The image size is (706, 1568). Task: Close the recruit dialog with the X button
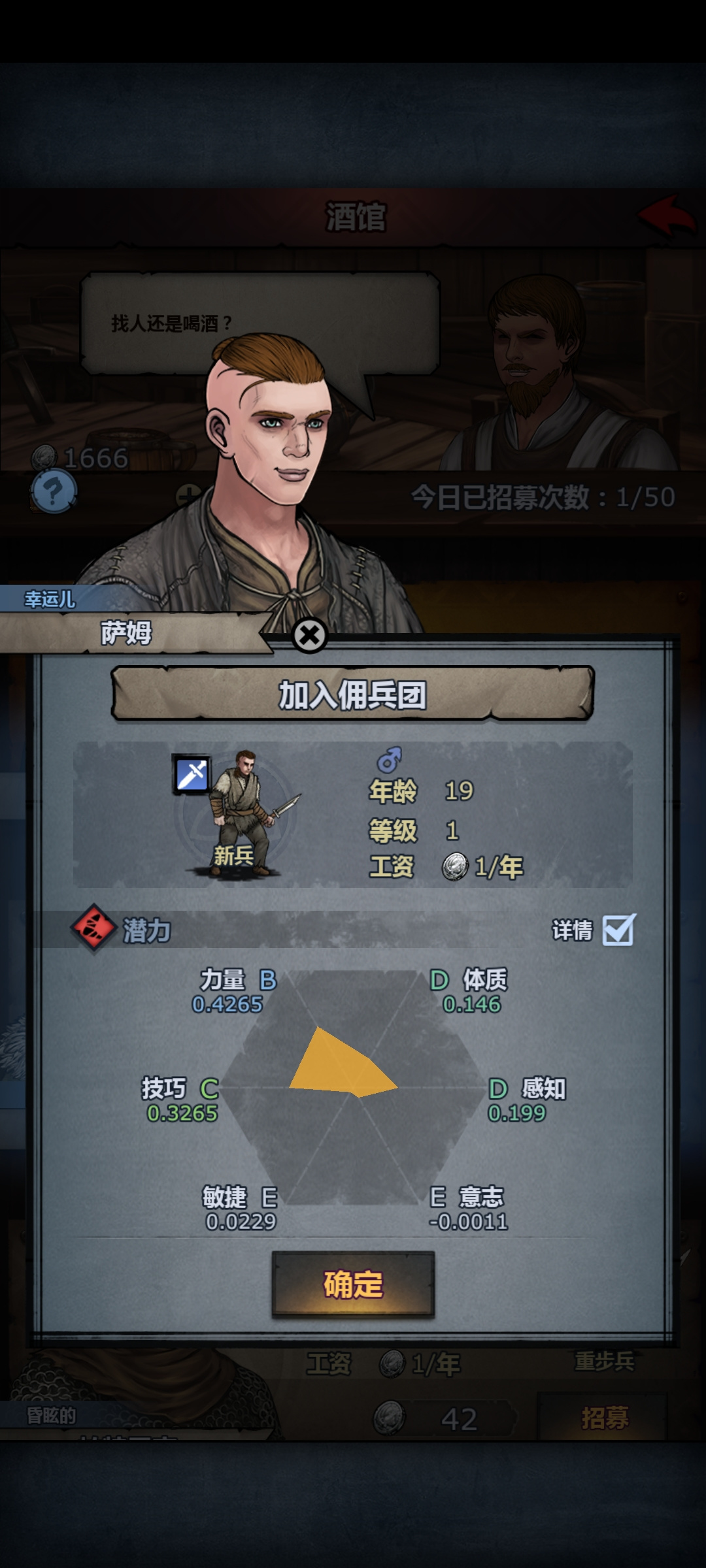309,634
